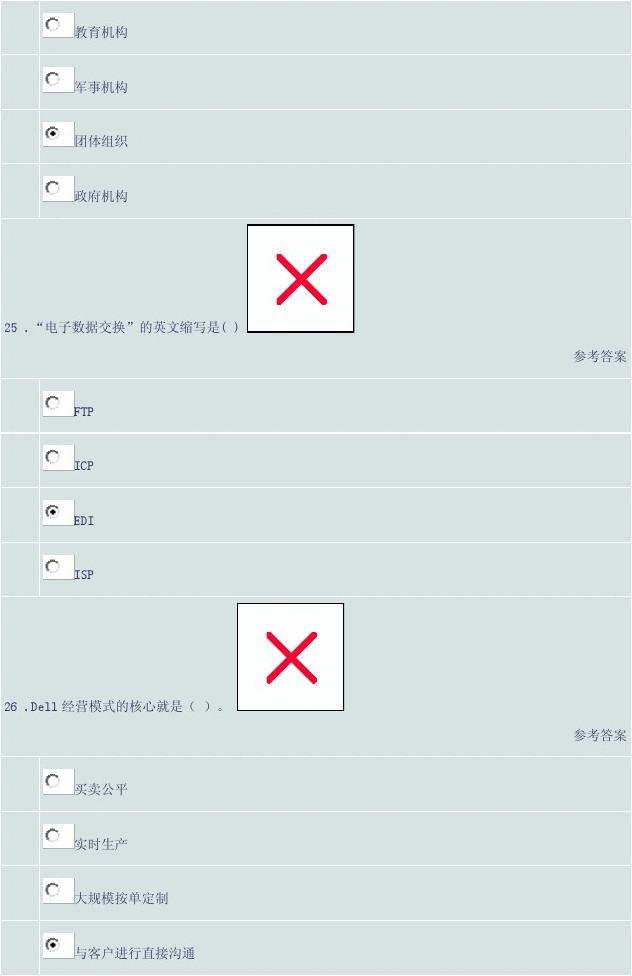Choose the 军事机构 radio button
The width and height of the screenshot is (632, 976).
[x=53, y=79]
